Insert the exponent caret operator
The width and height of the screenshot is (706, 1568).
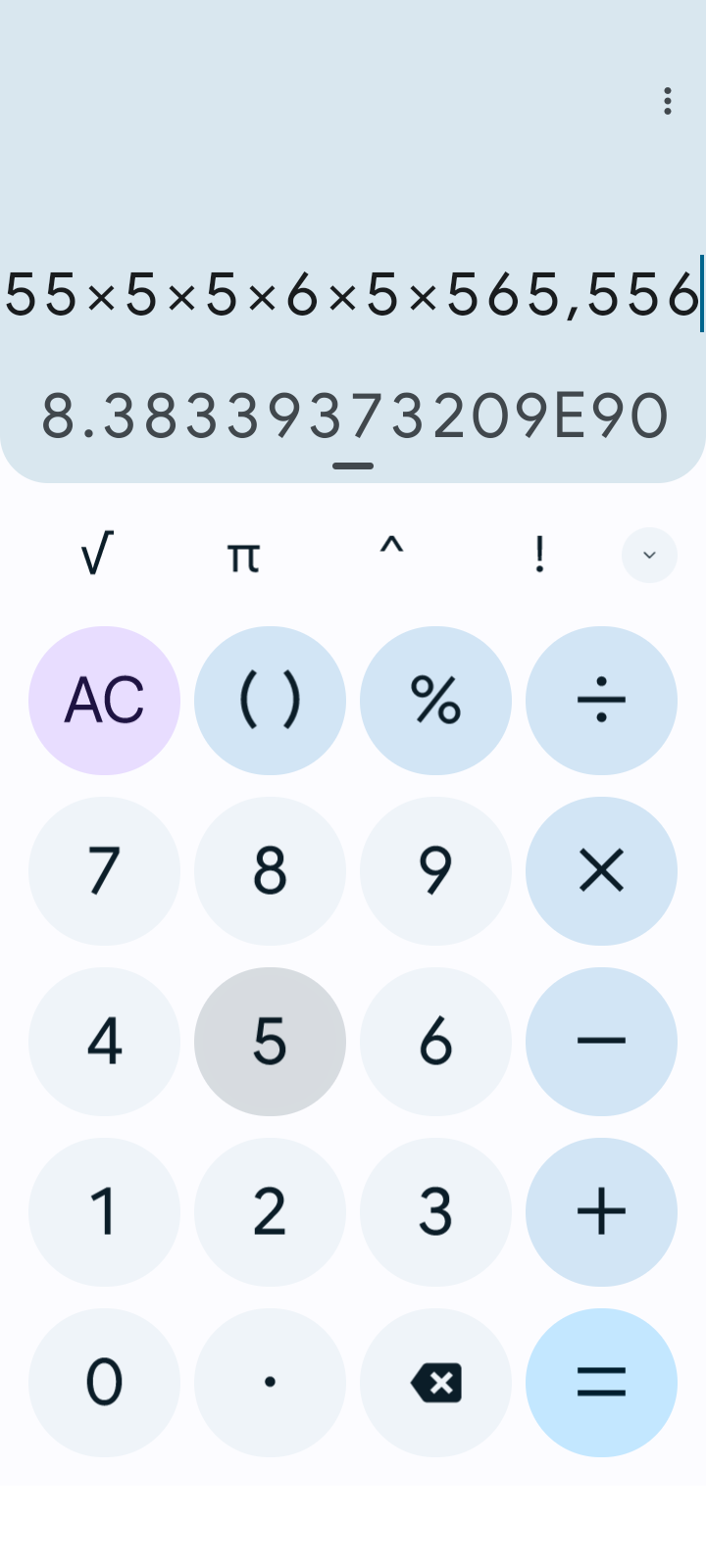coord(391,555)
